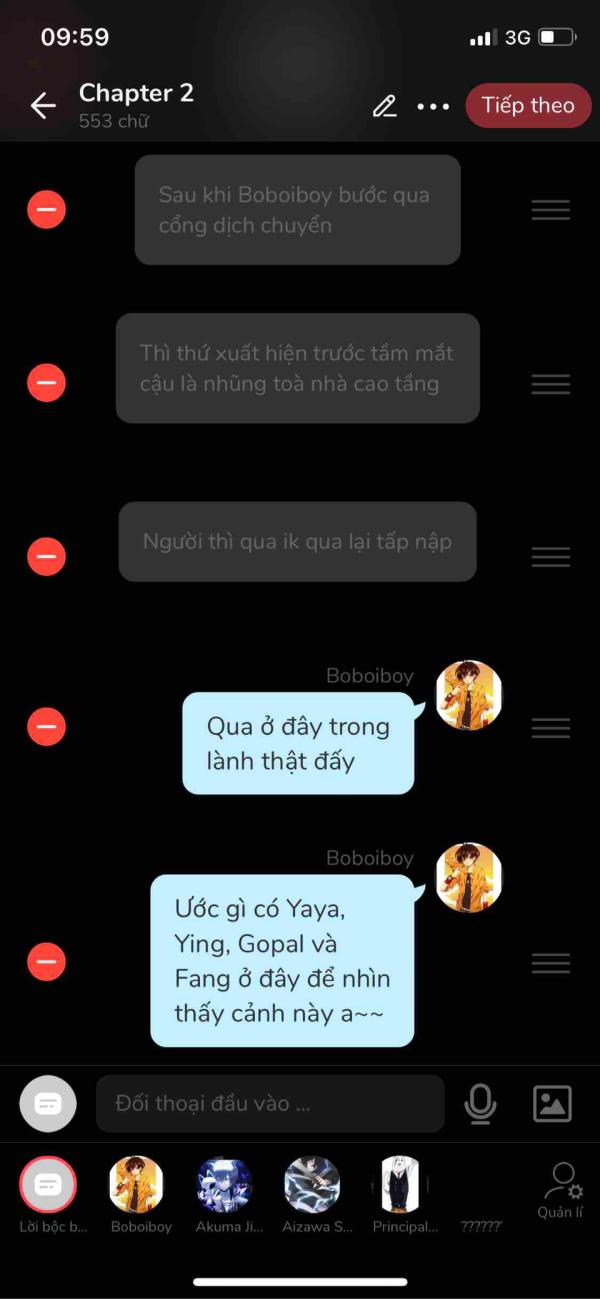Image resolution: width=600 pixels, height=1299 pixels.
Task: Delete the 'Ước gì có Yaya' message
Action: [x=46, y=961]
